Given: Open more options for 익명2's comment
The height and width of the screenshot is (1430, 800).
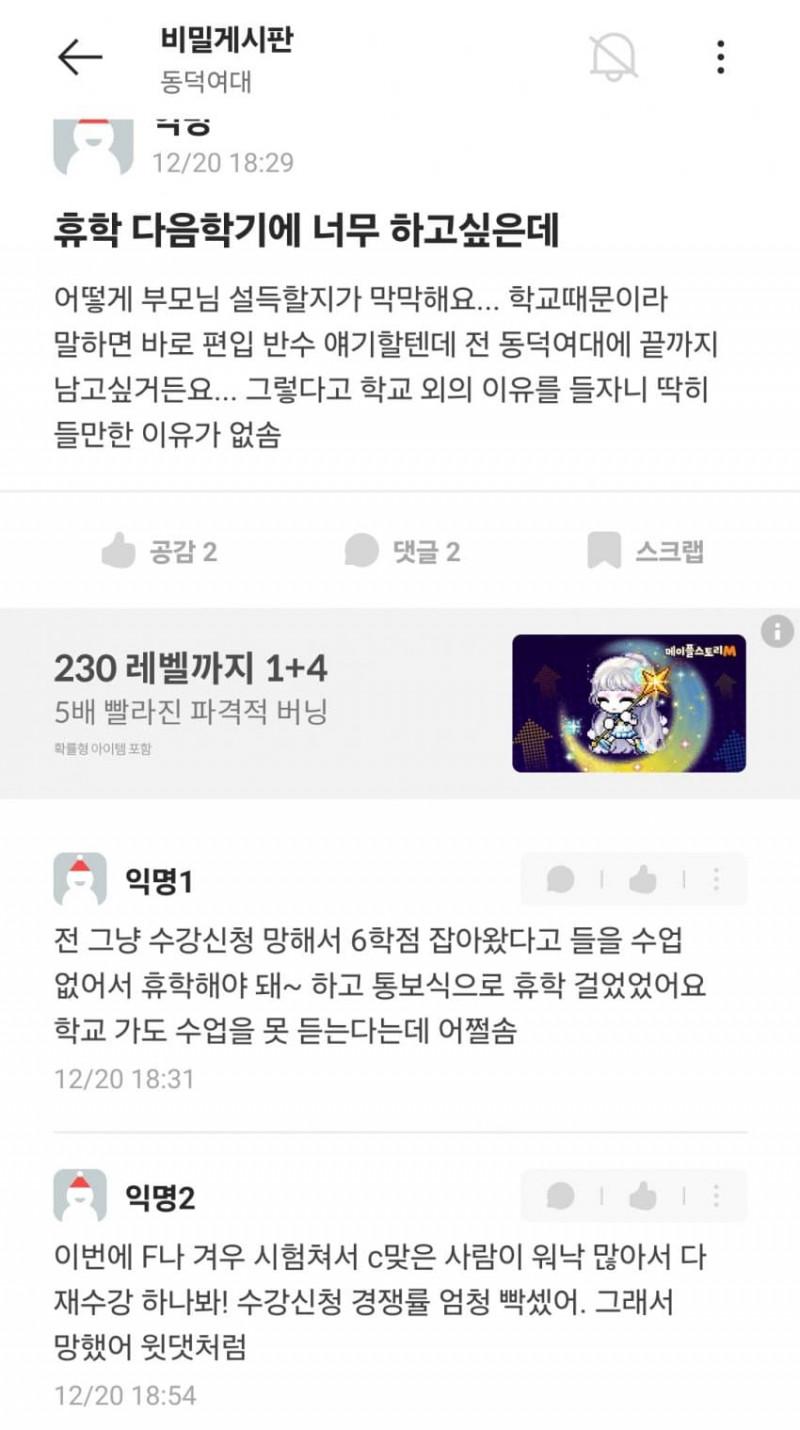Looking at the screenshot, I should (x=716, y=1195).
